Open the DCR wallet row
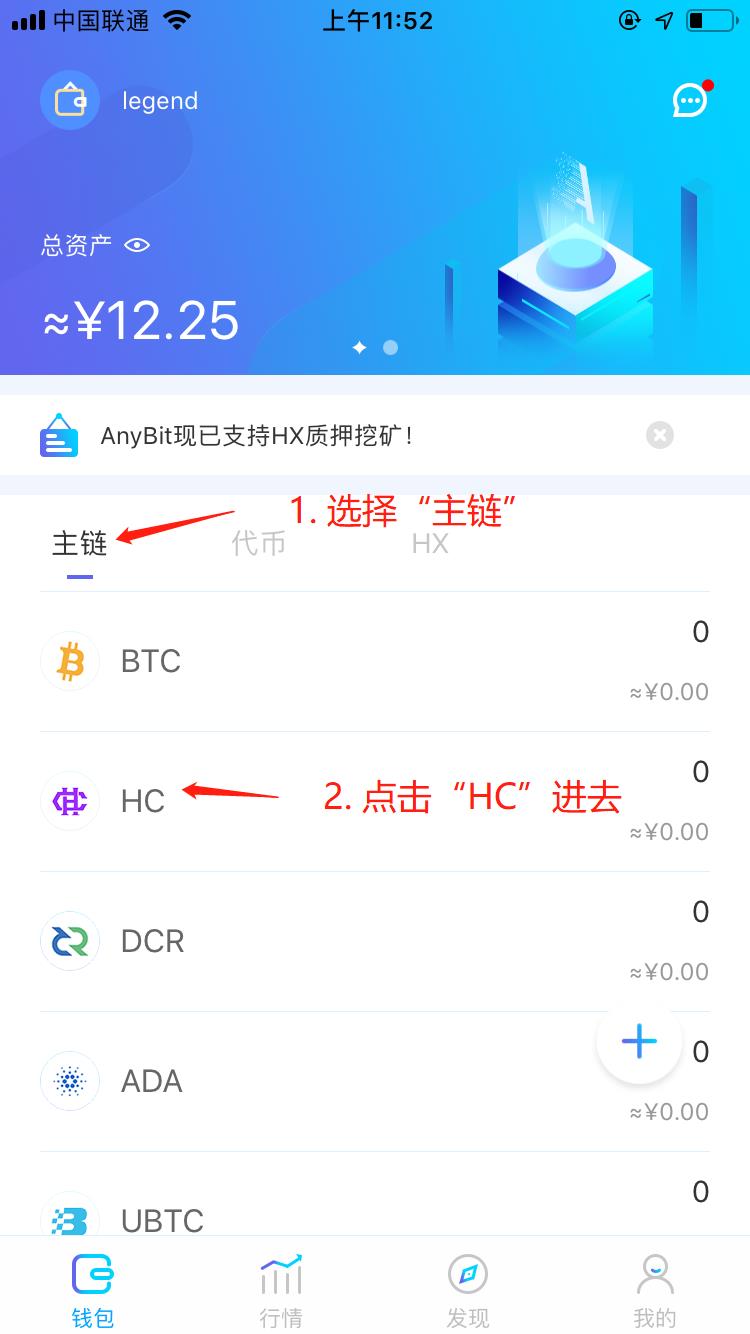 coord(375,941)
